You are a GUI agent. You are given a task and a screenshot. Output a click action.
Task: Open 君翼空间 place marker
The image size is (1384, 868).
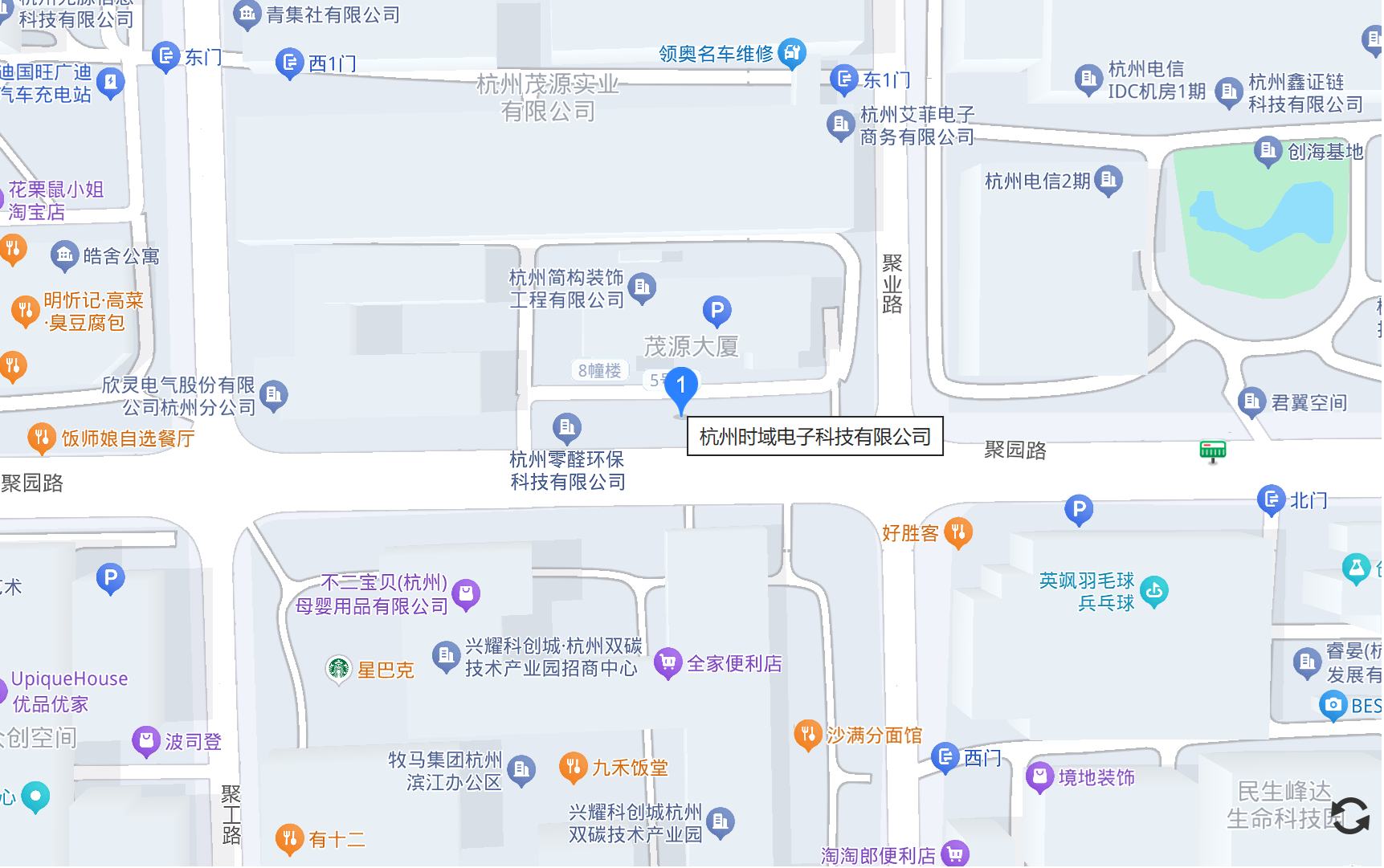click(x=1251, y=401)
